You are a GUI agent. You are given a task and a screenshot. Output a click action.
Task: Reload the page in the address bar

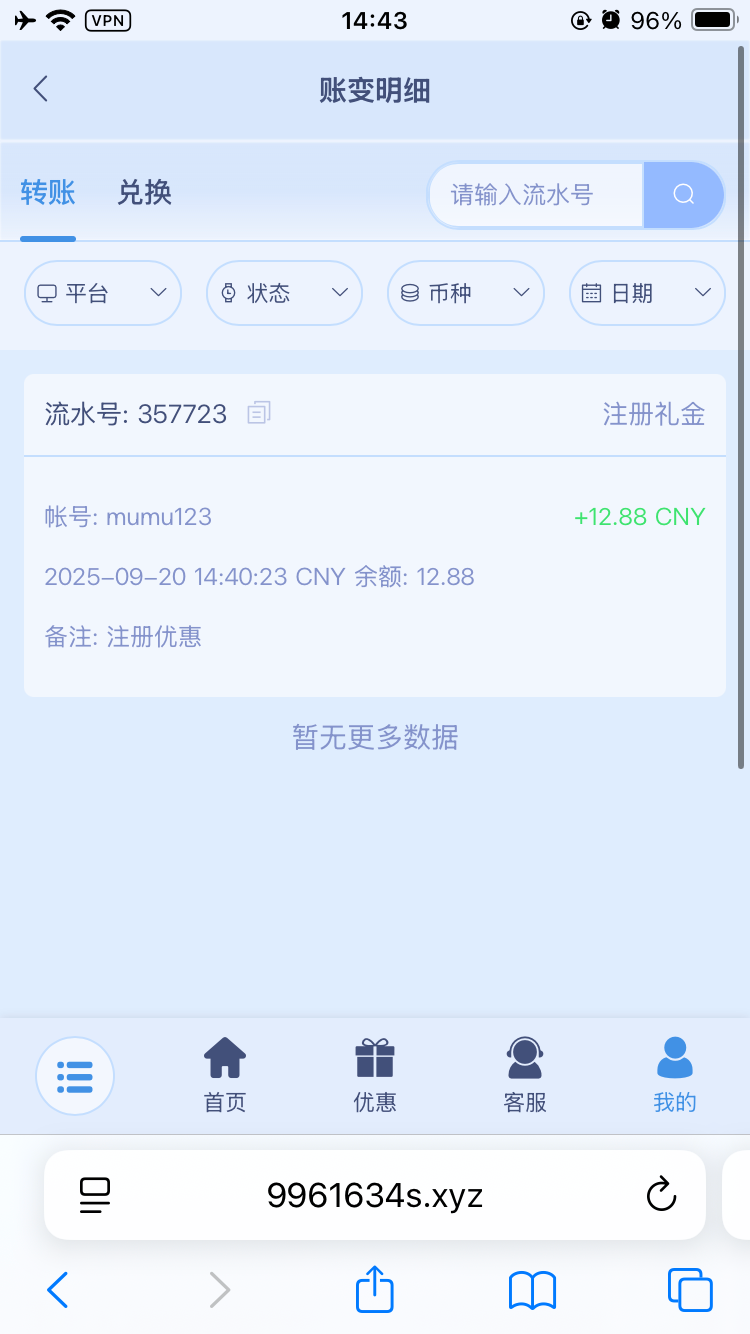point(661,1194)
